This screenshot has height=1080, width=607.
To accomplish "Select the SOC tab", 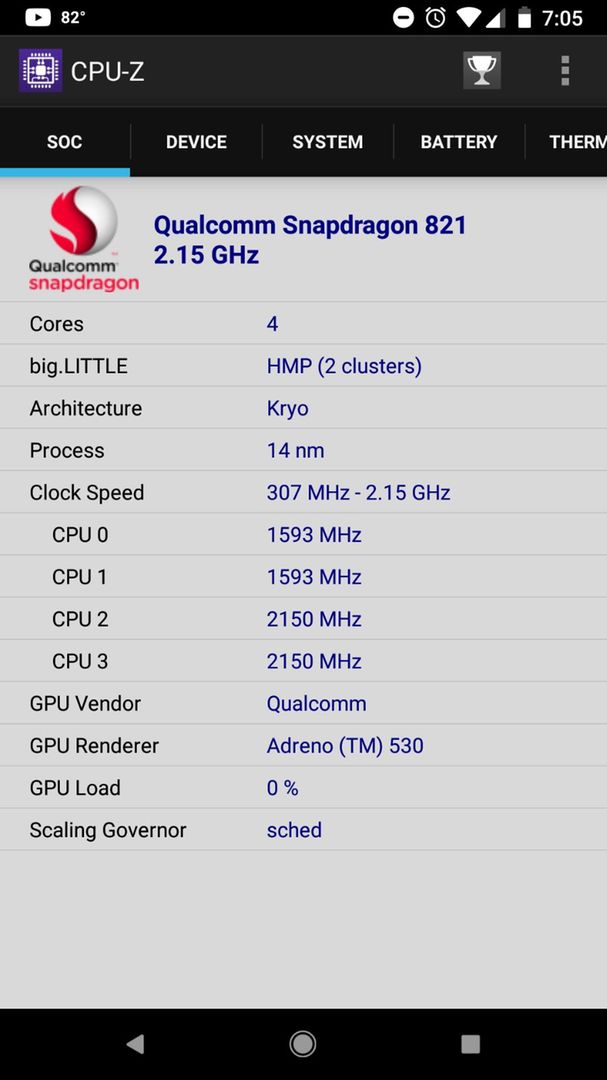I will tap(65, 142).
